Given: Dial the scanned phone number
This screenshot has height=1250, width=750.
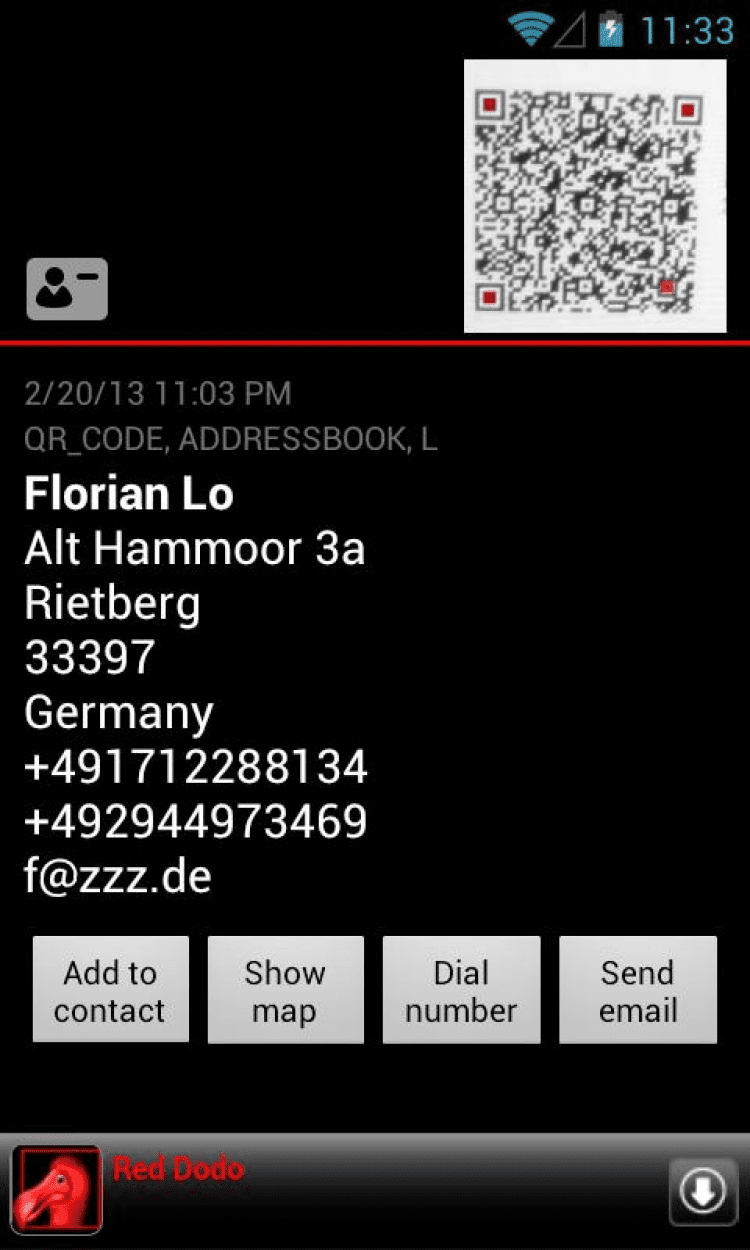Looking at the screenshot, I should 461,990.
